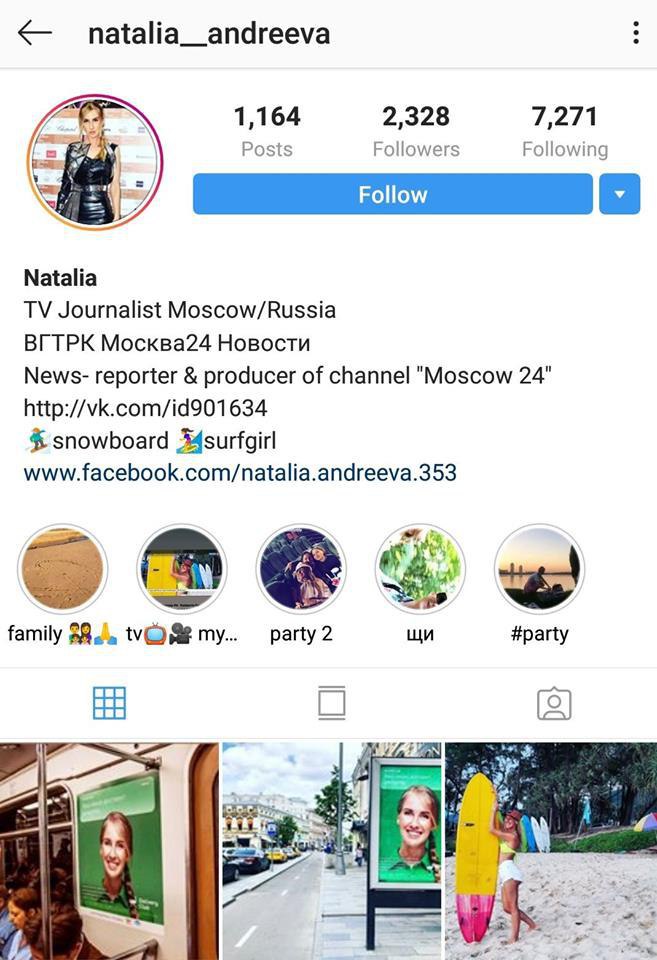View the profile picture story
This screenshot has width=657, height=960.
tap(95, 163)
